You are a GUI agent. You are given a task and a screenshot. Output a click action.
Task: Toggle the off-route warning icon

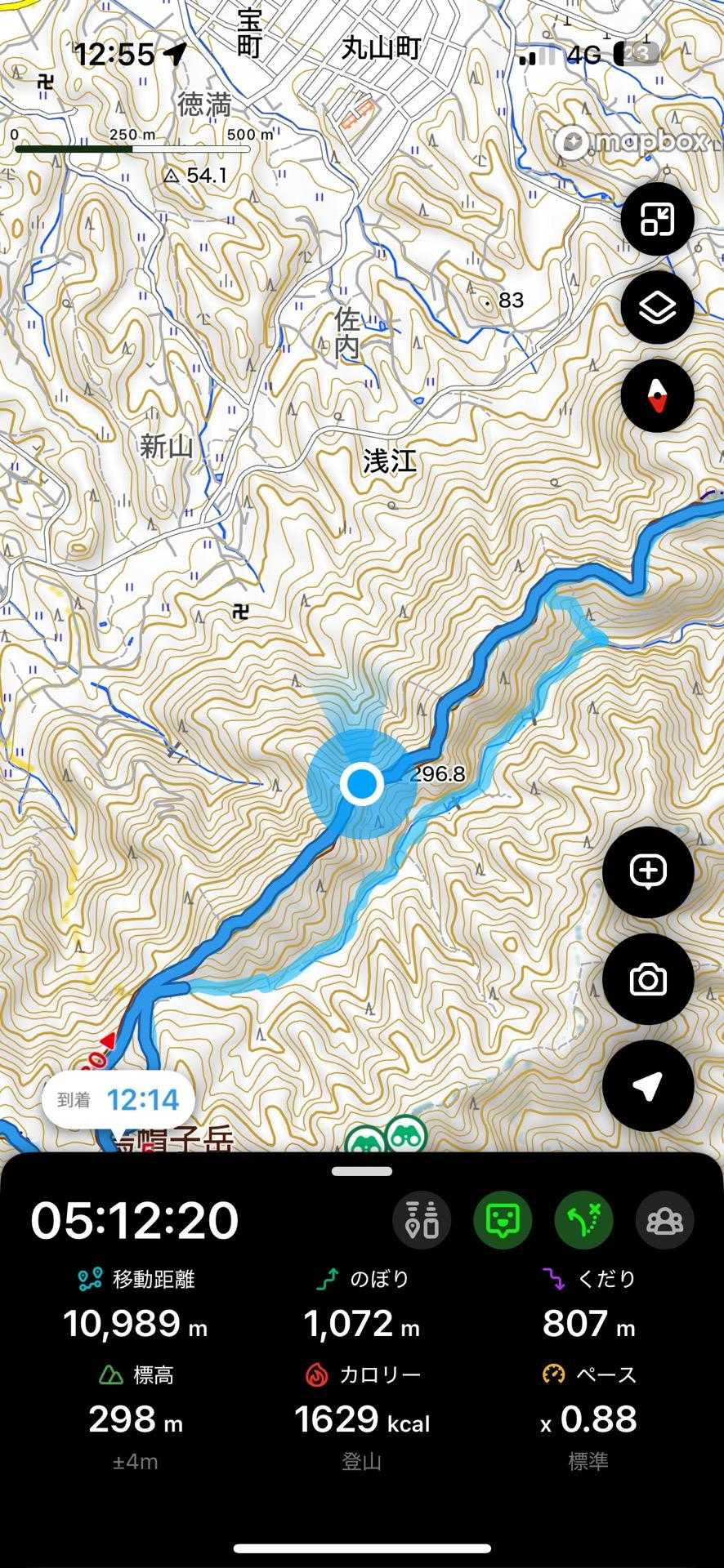click(583, 1220)
